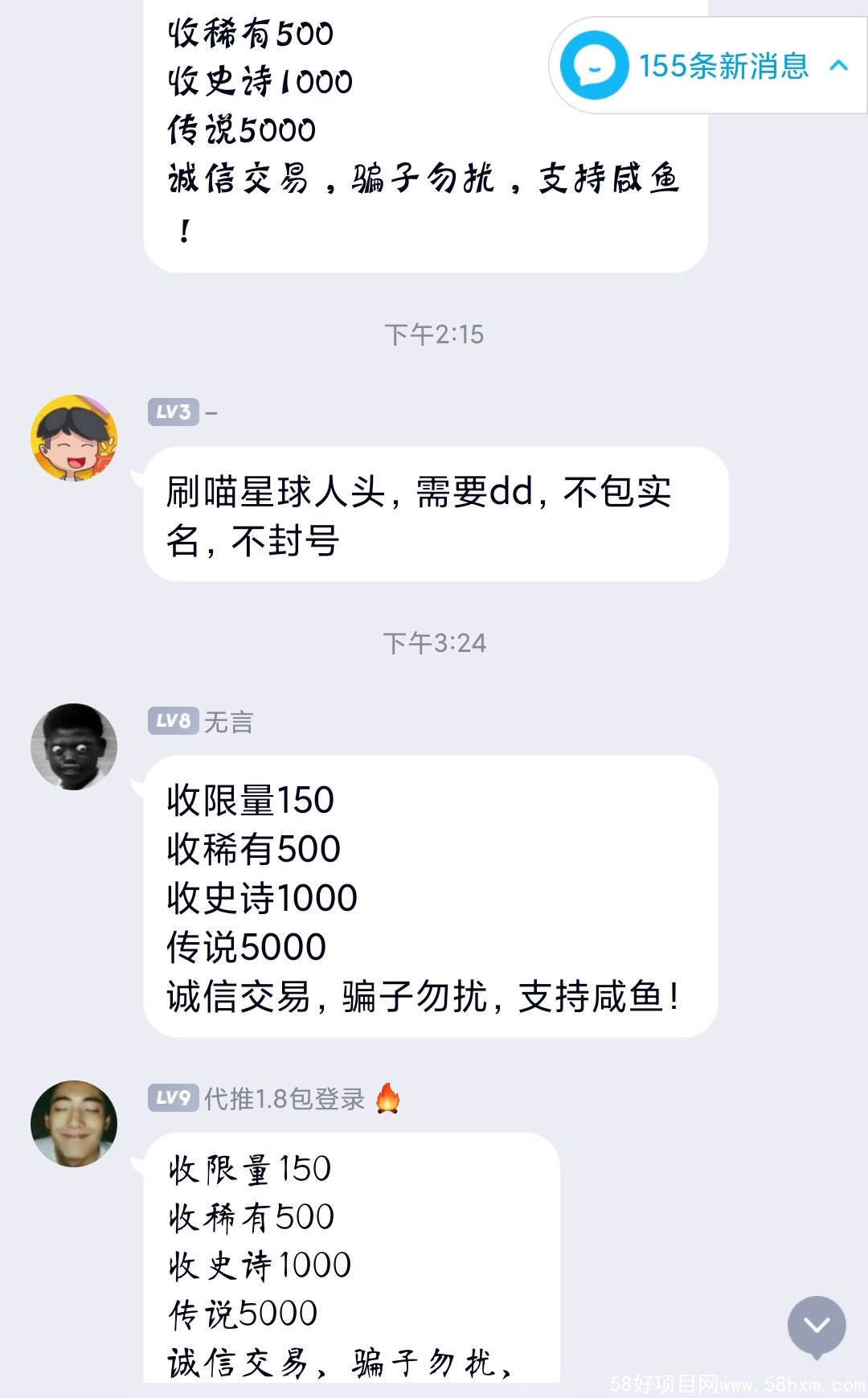Screen dimensions: 868x1398
Task: Jump to the 155 new messages
Action: point(707,66)
